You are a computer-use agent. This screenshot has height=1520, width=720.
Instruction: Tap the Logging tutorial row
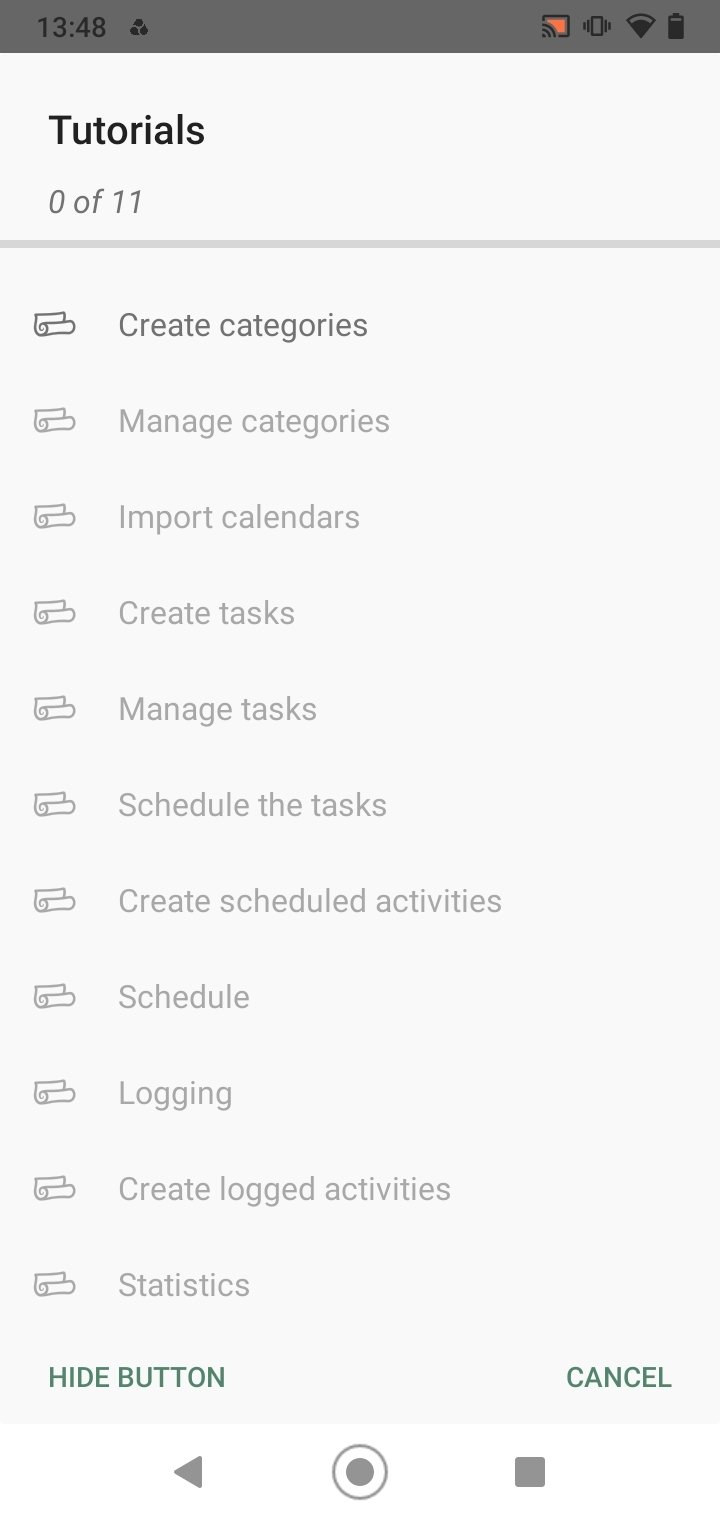pos(360,1093)
